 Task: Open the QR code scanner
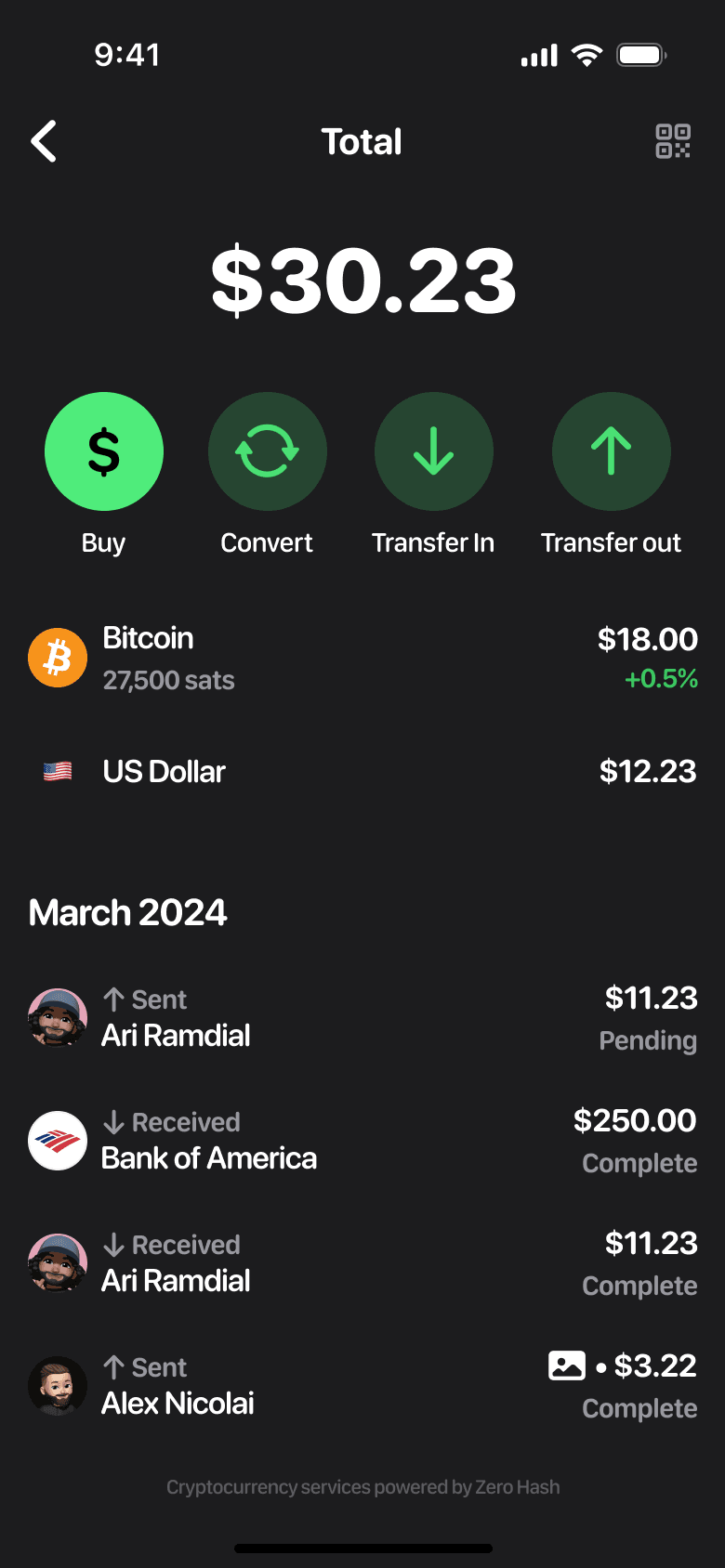[x=673, y=141]
